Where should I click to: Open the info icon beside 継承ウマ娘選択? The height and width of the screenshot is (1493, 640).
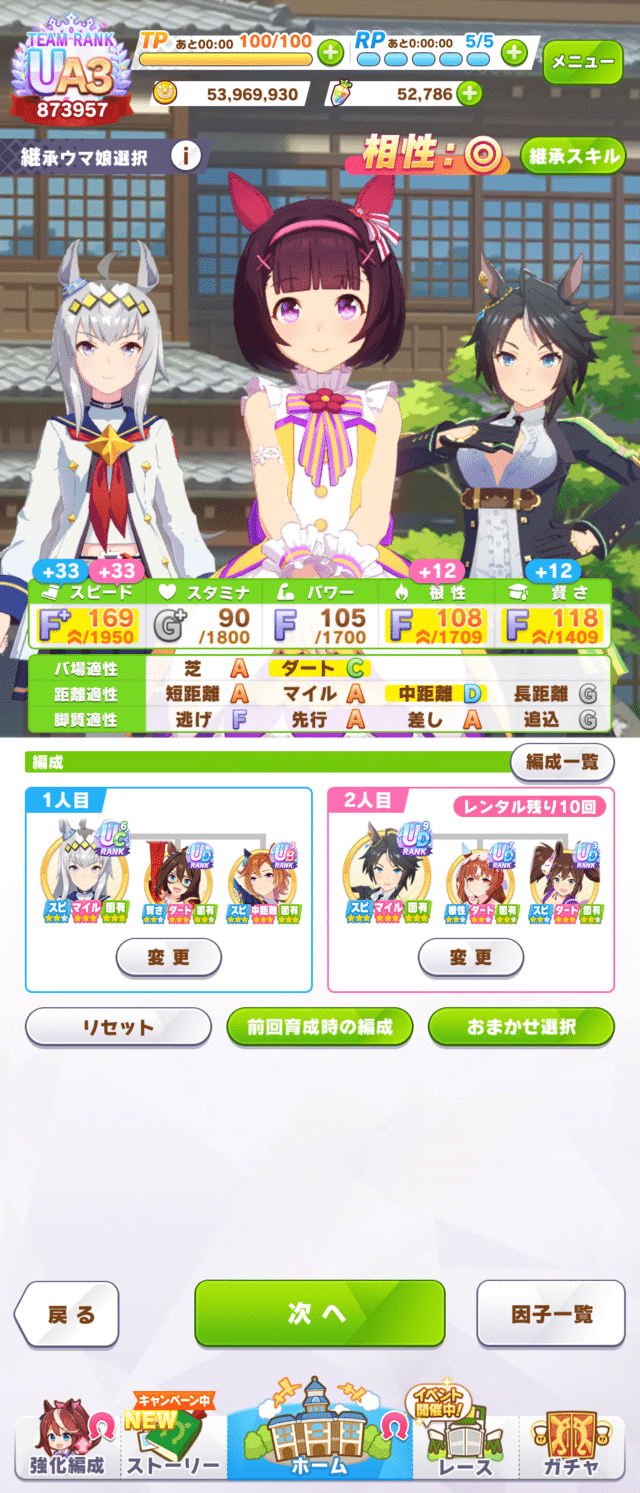click(x=186, y=156)
